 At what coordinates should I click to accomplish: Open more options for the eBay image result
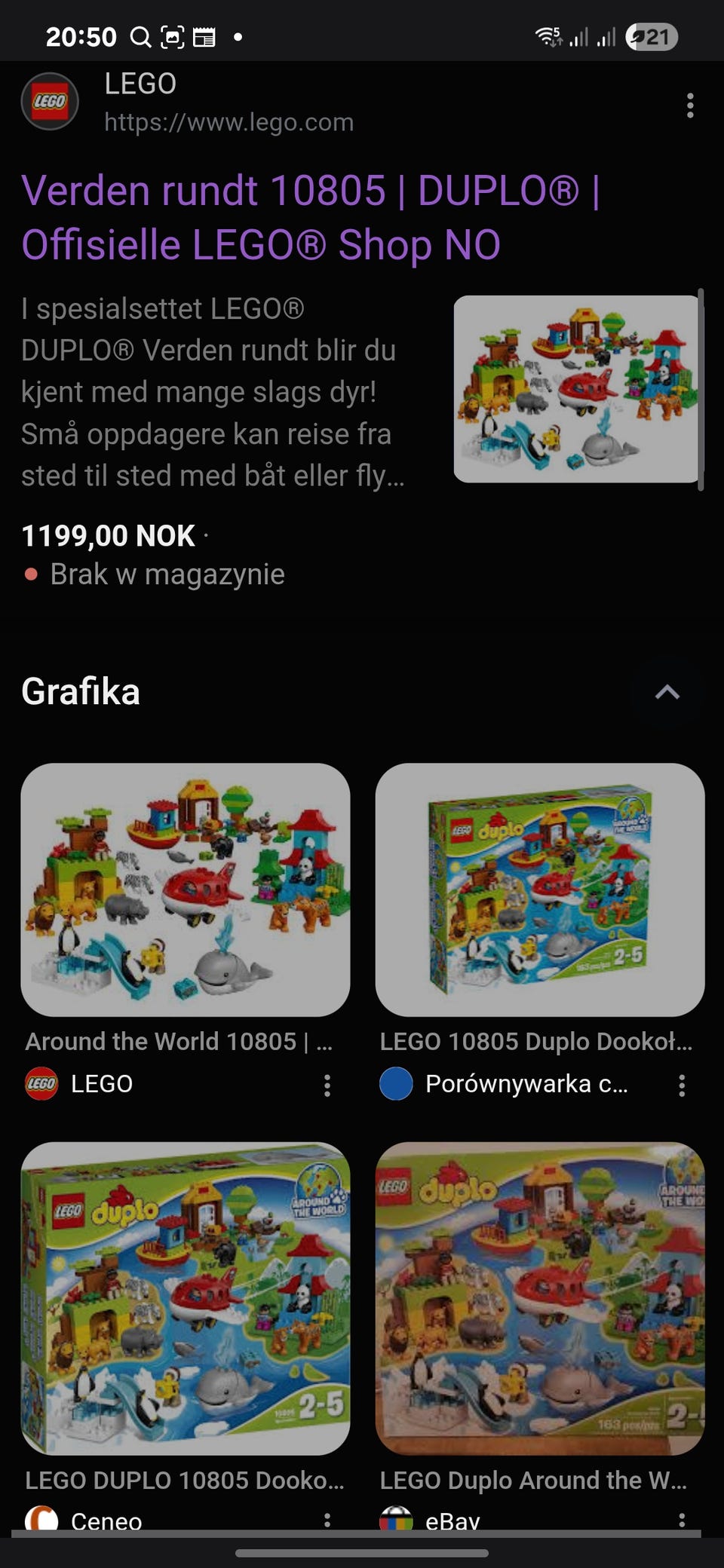click(x=681, y=1520)
